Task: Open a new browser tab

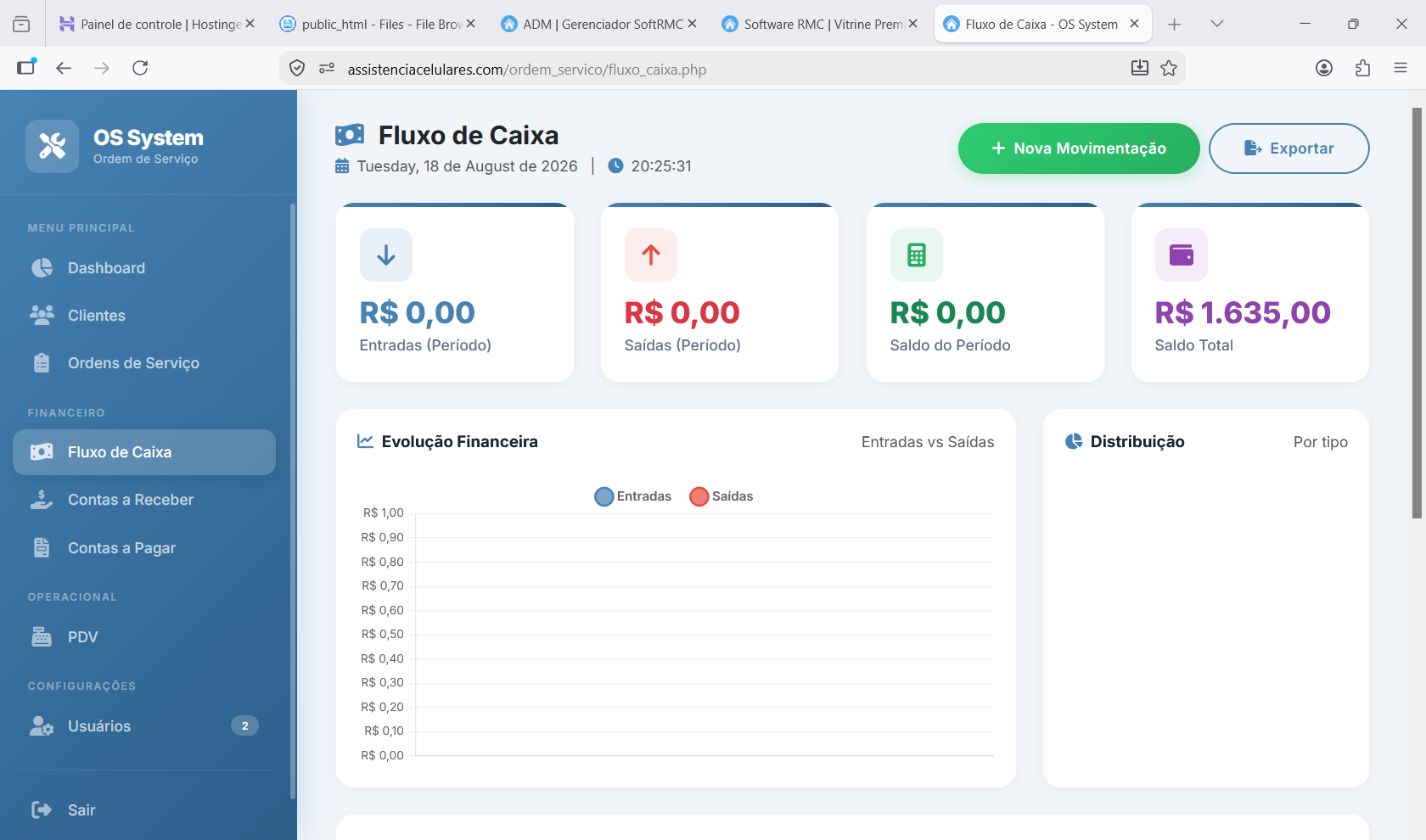Action: coord(1174,24)
